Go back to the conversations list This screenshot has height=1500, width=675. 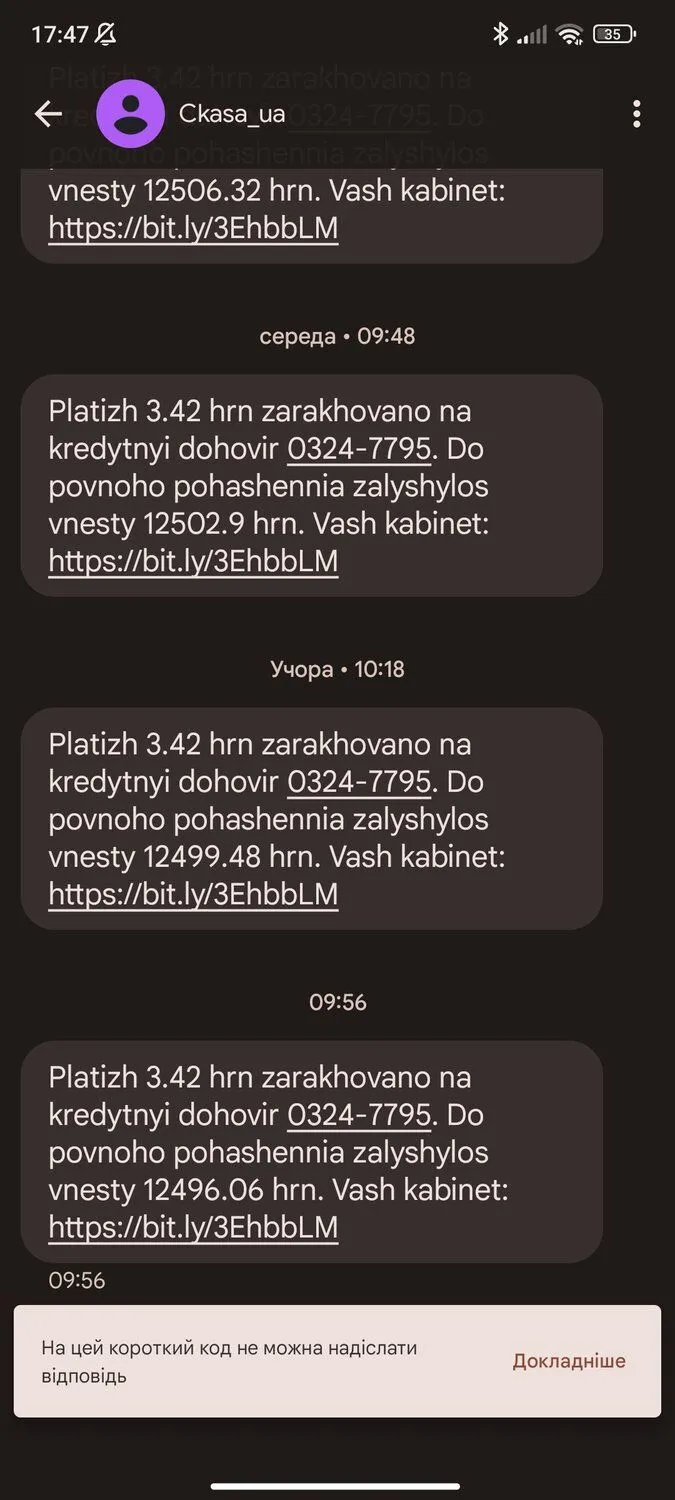point(48,114)
